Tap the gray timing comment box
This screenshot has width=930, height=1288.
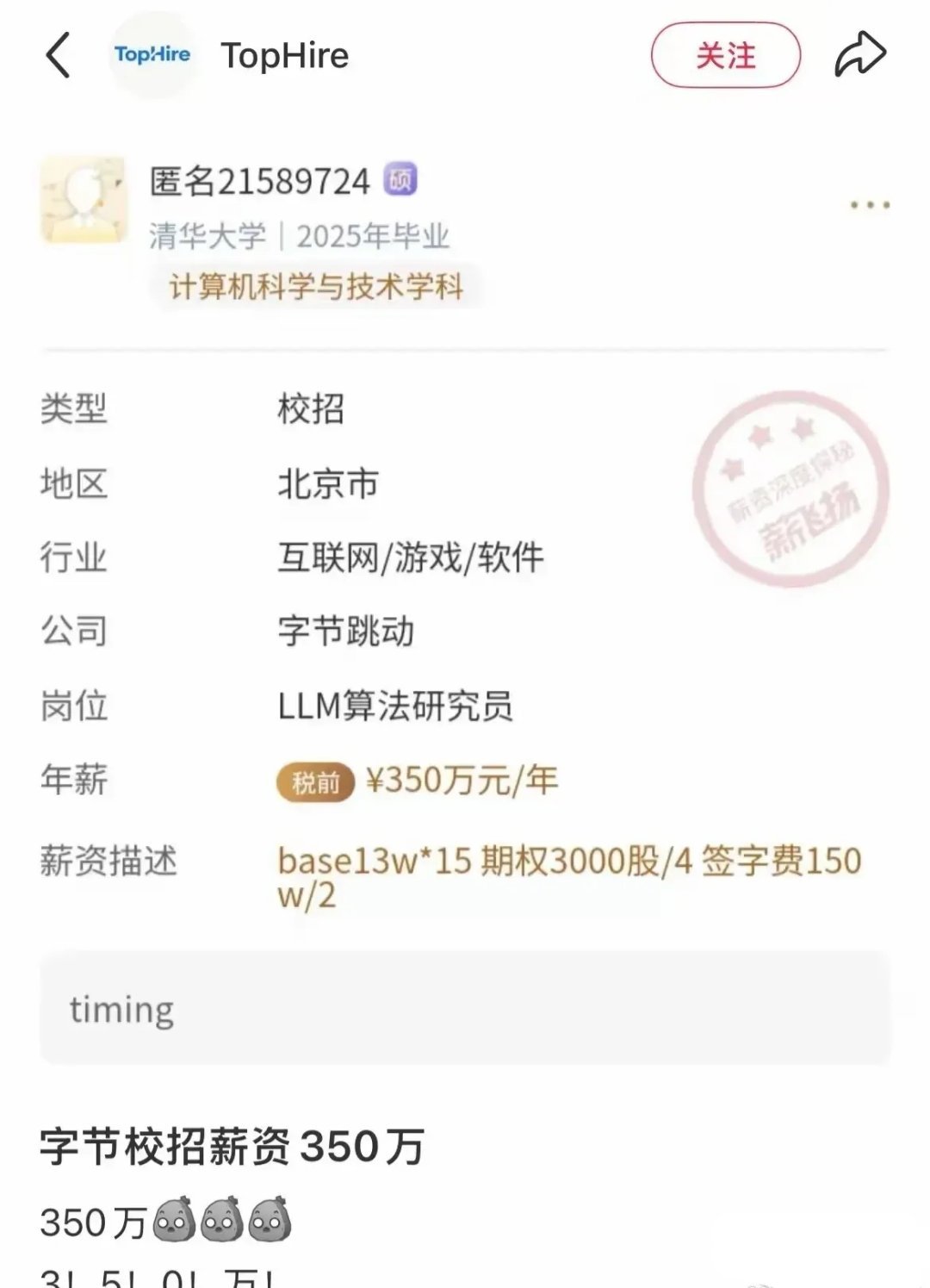(x=465, y=1008)
